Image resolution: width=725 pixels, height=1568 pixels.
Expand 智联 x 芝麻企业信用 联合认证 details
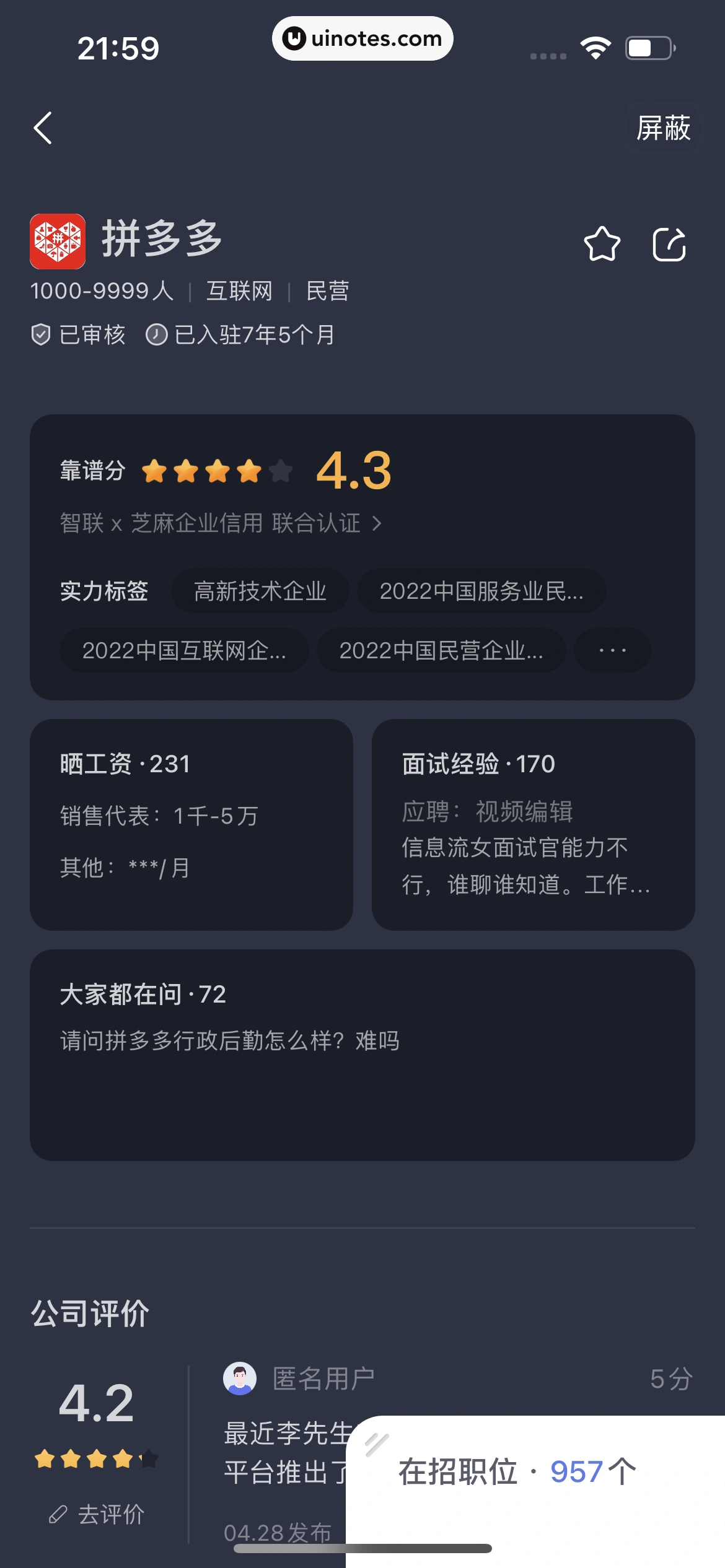tap(218, 523)
